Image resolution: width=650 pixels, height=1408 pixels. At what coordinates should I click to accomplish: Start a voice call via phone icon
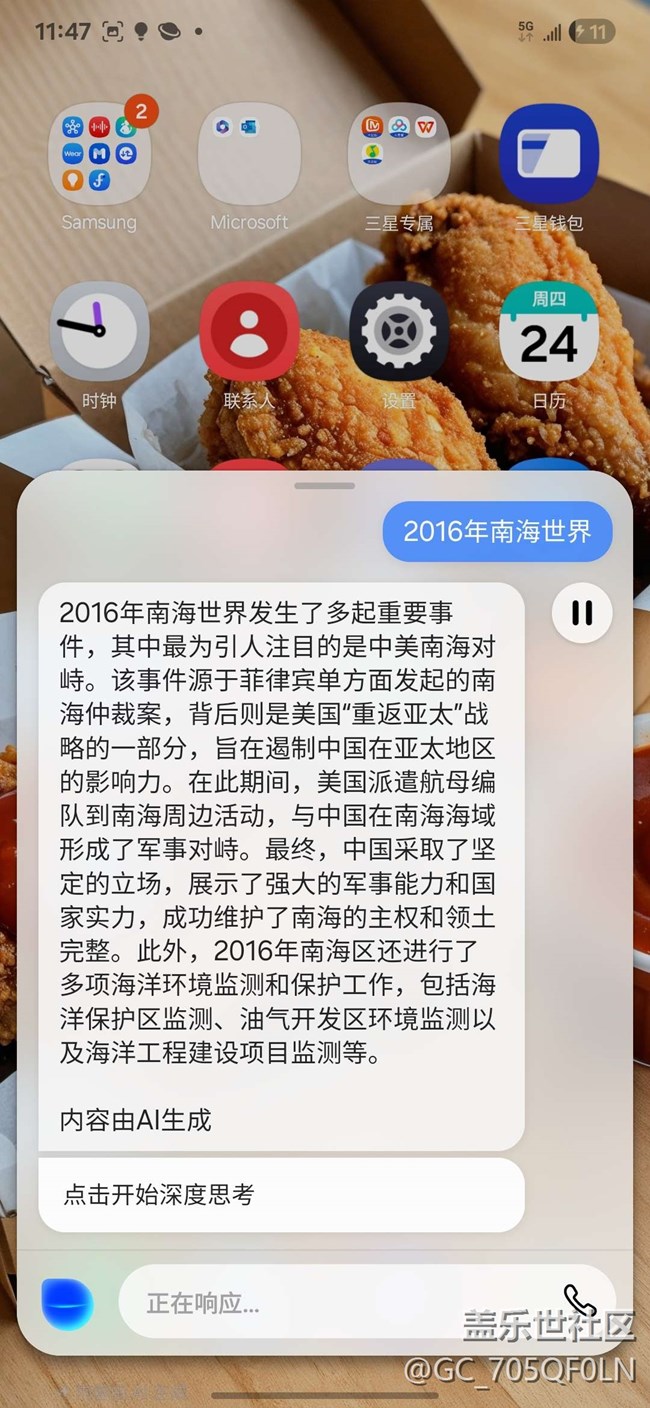point(579,1301)
